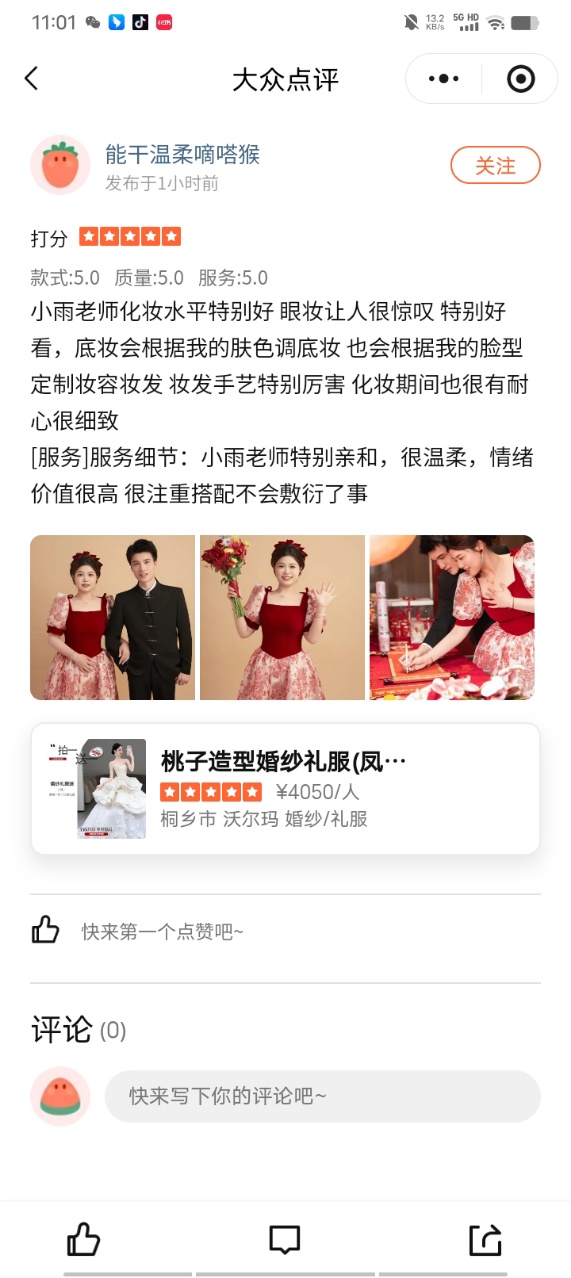View the first photo of the couple
This screenshot has width=571, height=1278.
coord(112,618)
